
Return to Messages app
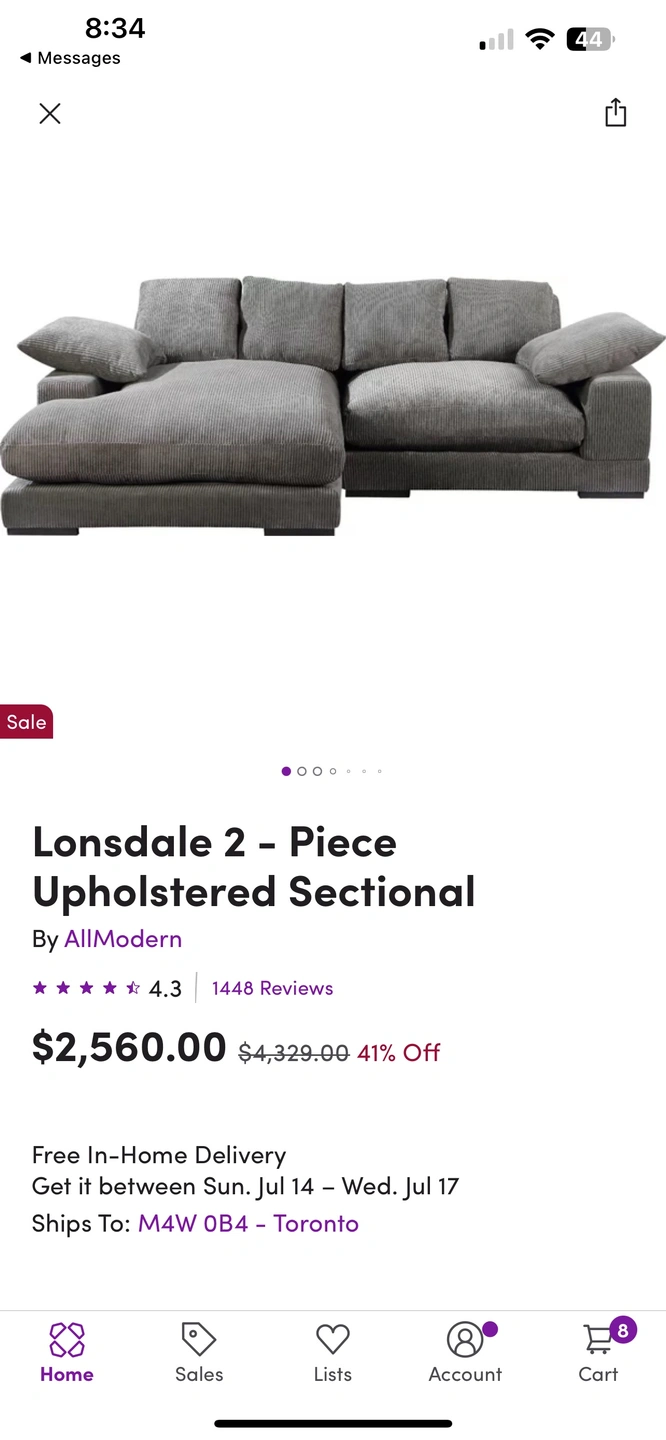(70, 58)
